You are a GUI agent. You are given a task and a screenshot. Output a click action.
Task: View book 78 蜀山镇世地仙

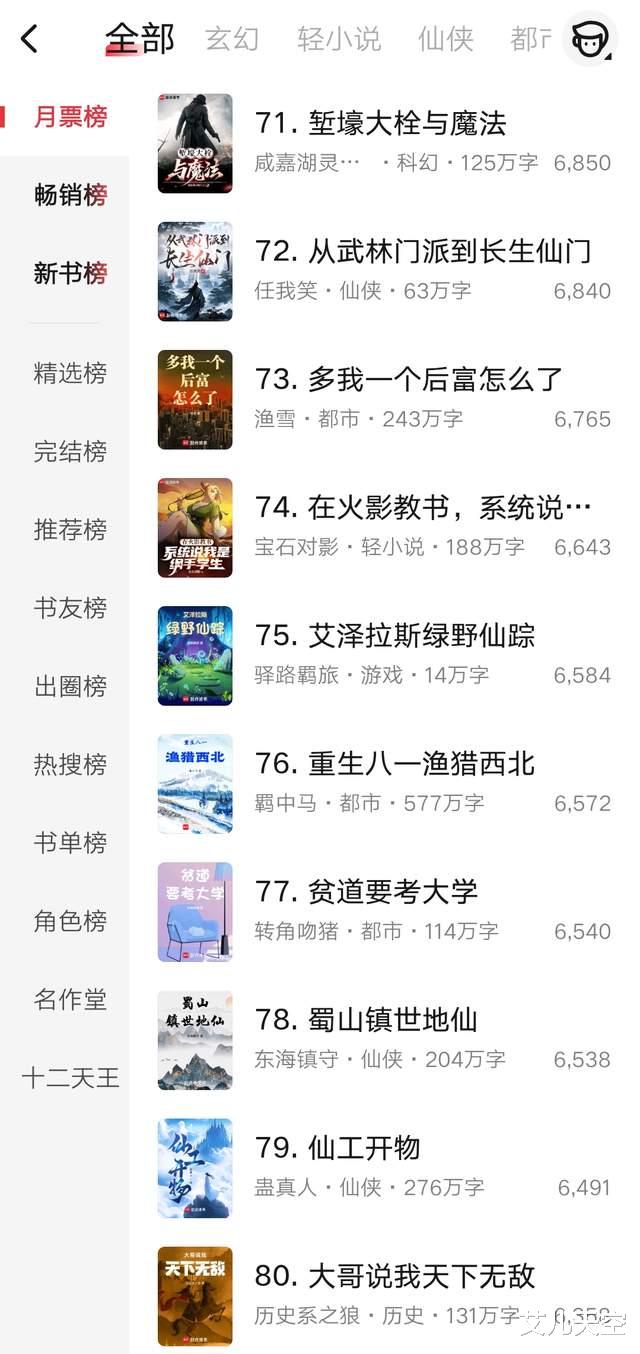380,1020
